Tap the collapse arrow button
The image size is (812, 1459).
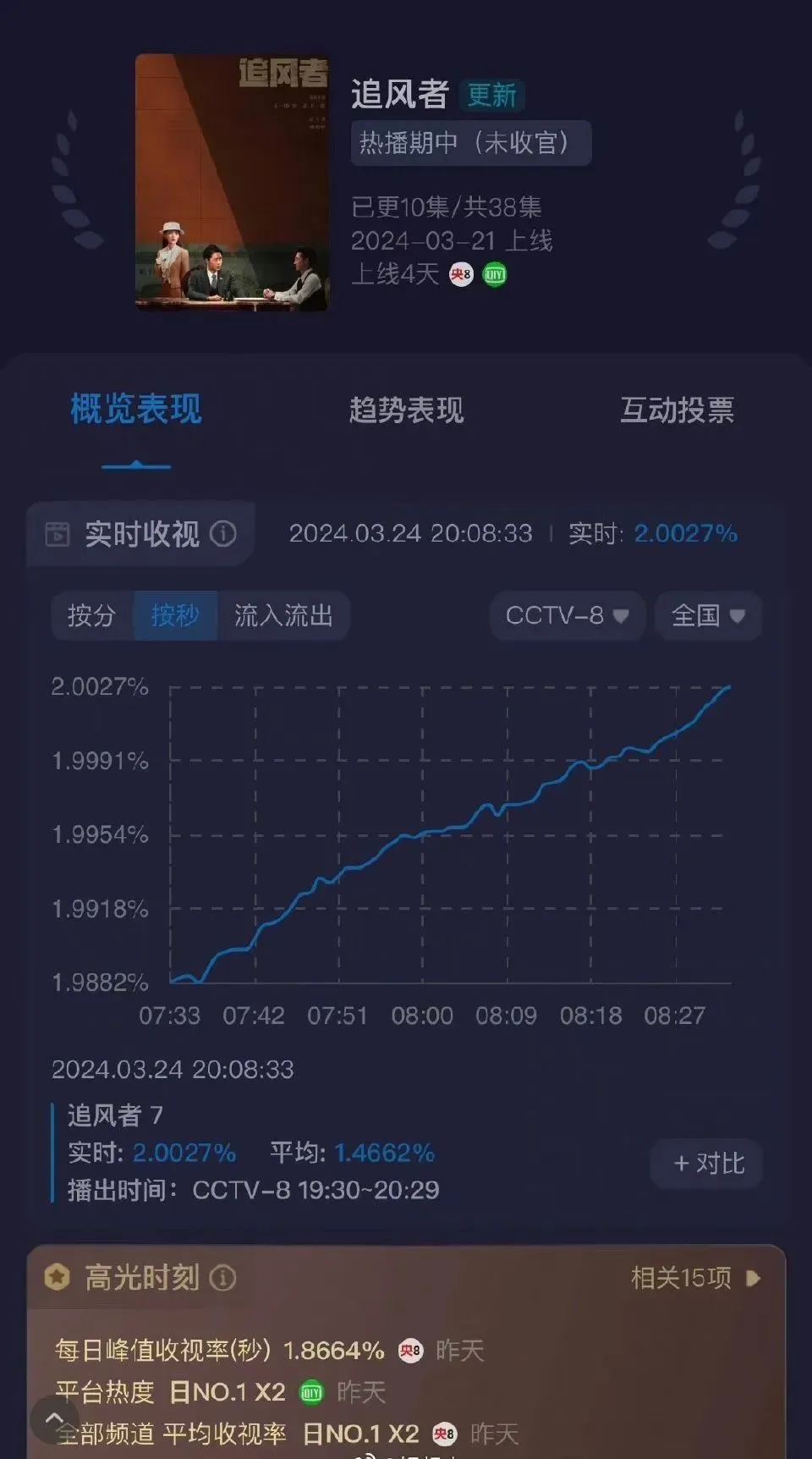(x=54, y=1419)
